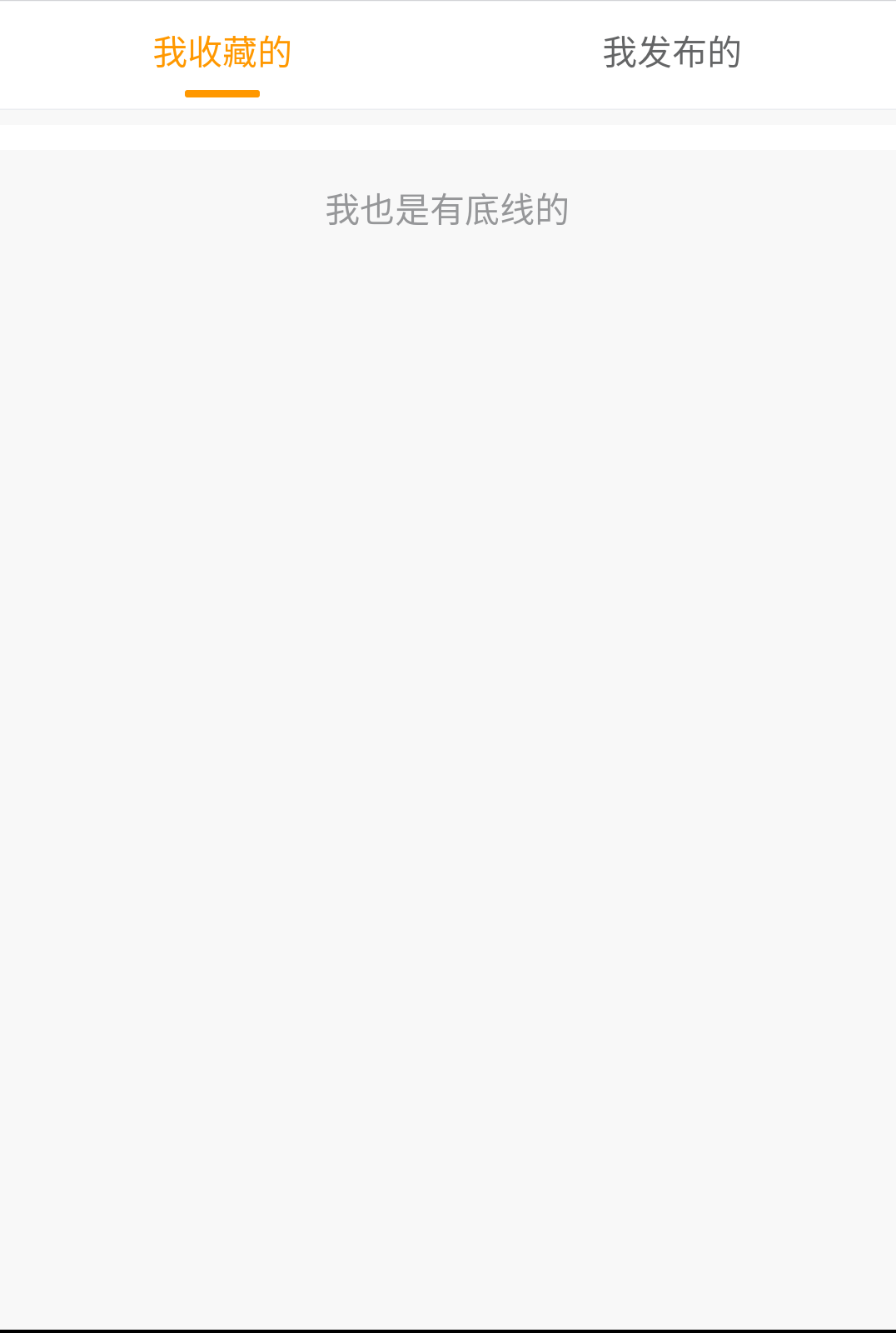Screen dimensions: 896x1333
Task: Select the 我收藏的 tab
Action: tap(222, 53)
